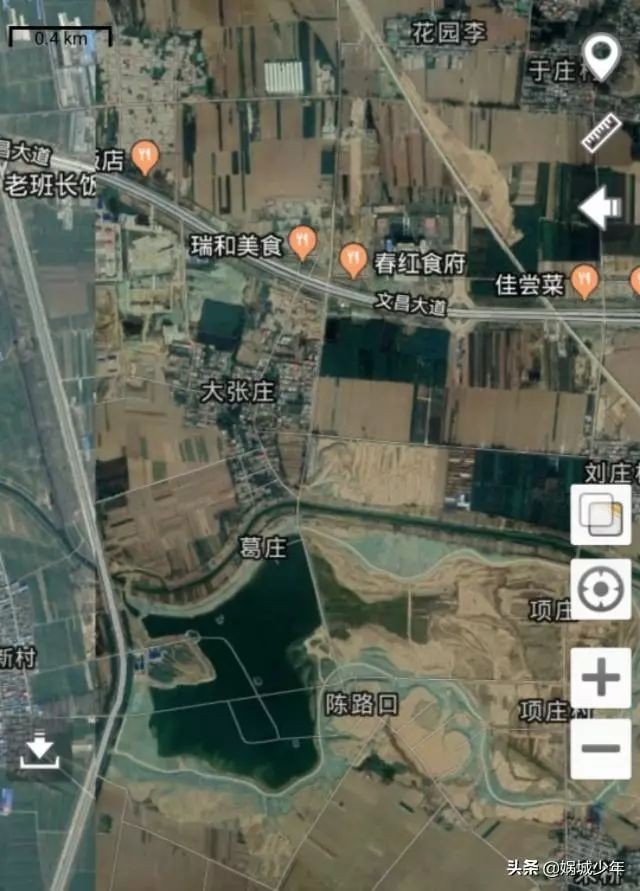
Task: Zoom out with the minus button
Action: (x=600, y=749)
